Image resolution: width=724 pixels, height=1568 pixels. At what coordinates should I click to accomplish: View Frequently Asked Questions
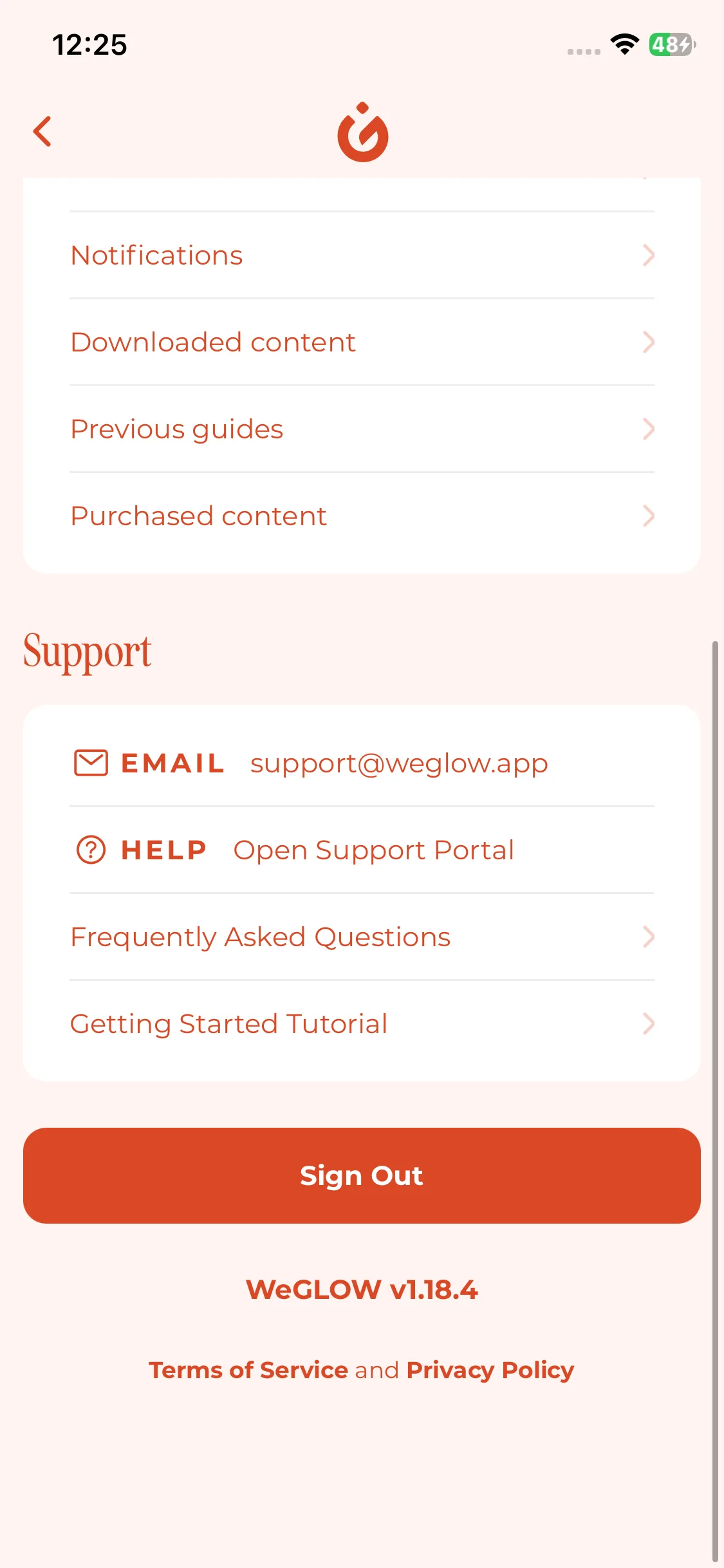click(x=362, y=937)
